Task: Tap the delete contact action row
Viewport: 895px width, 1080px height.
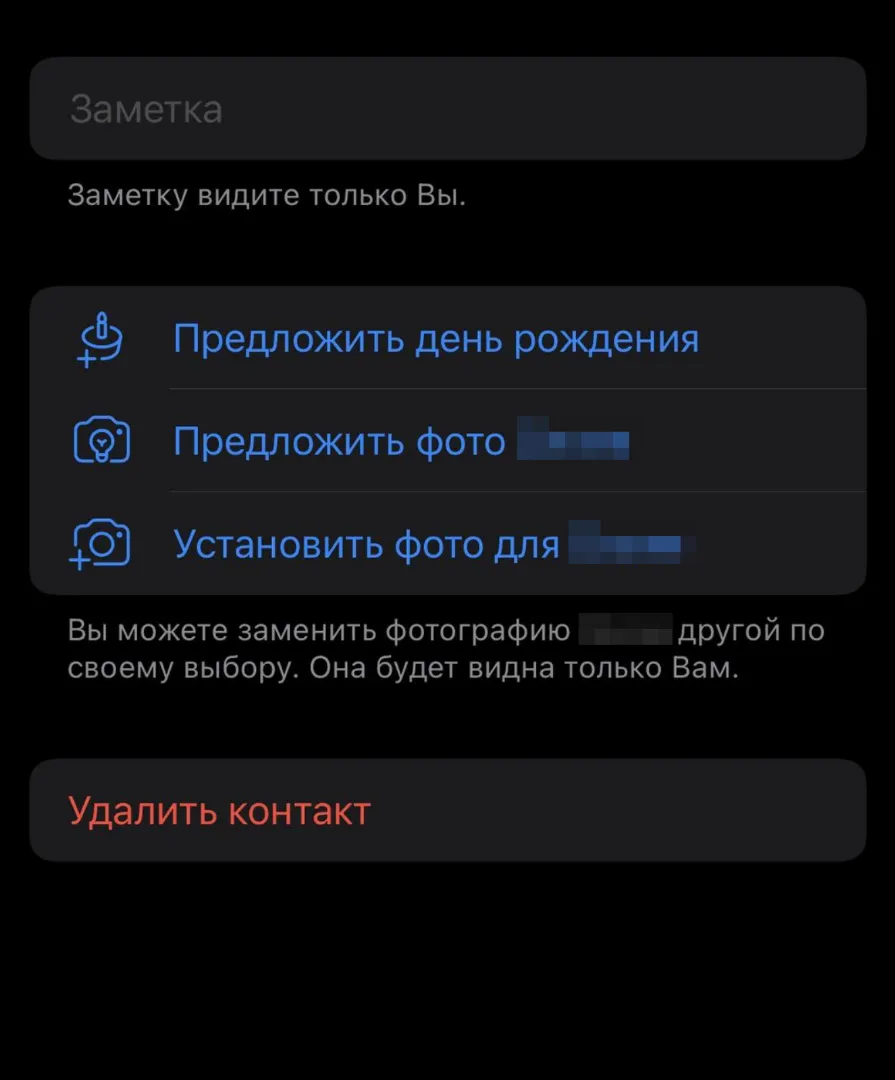Action: [x=447, y=810]
